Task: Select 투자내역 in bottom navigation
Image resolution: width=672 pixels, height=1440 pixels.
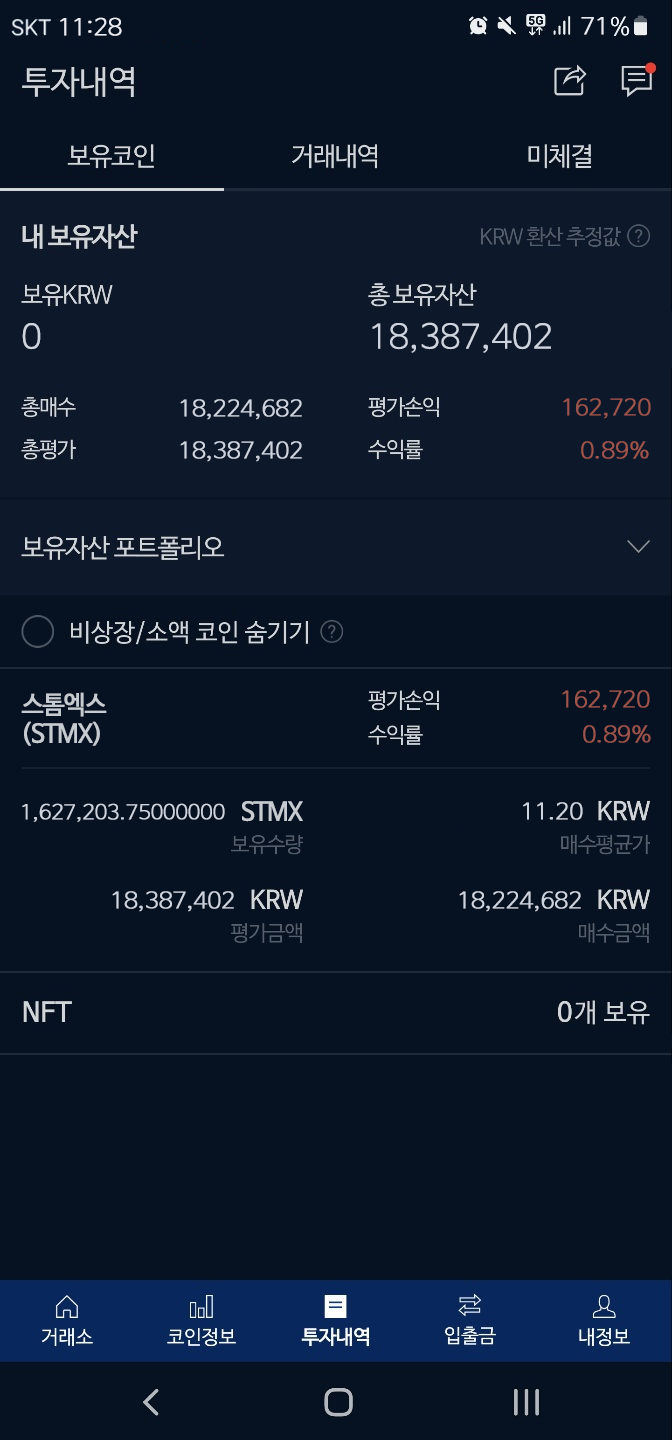Action: (336, 1320)
